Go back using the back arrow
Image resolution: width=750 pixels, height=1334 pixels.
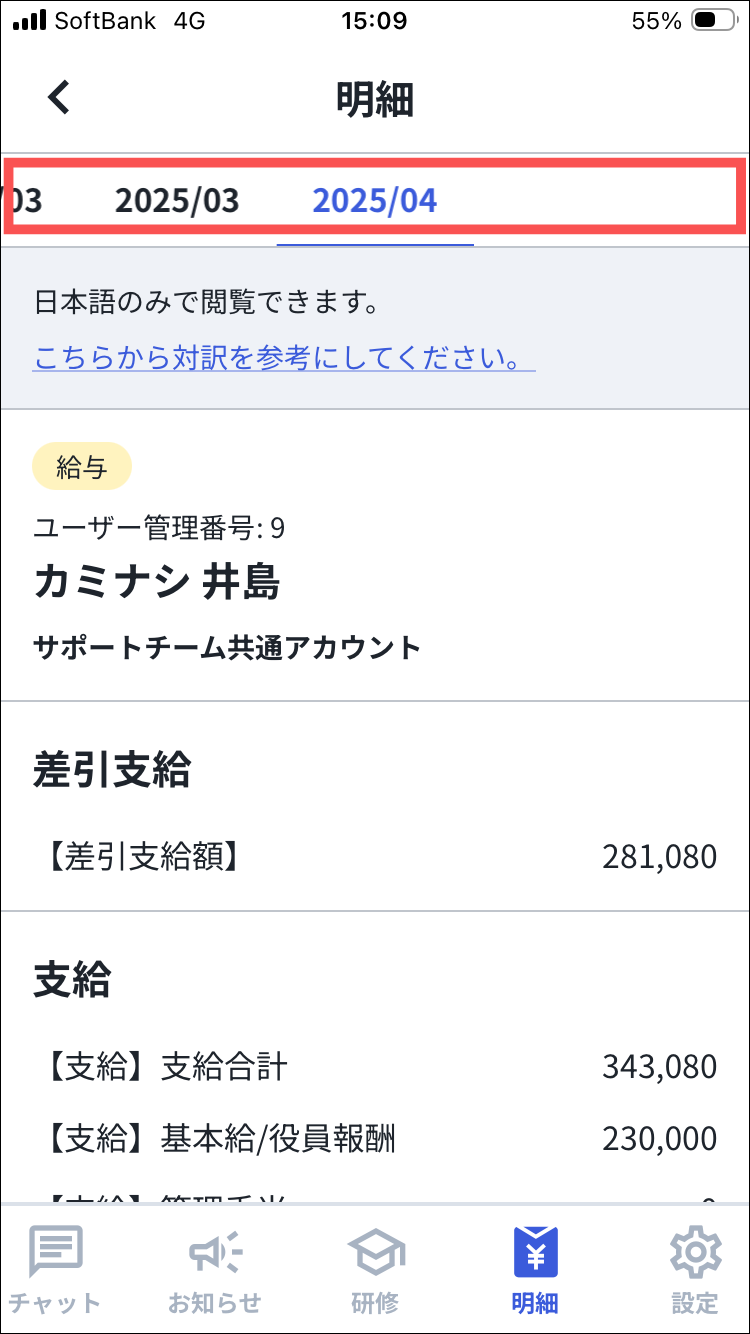tap(60, 98)
